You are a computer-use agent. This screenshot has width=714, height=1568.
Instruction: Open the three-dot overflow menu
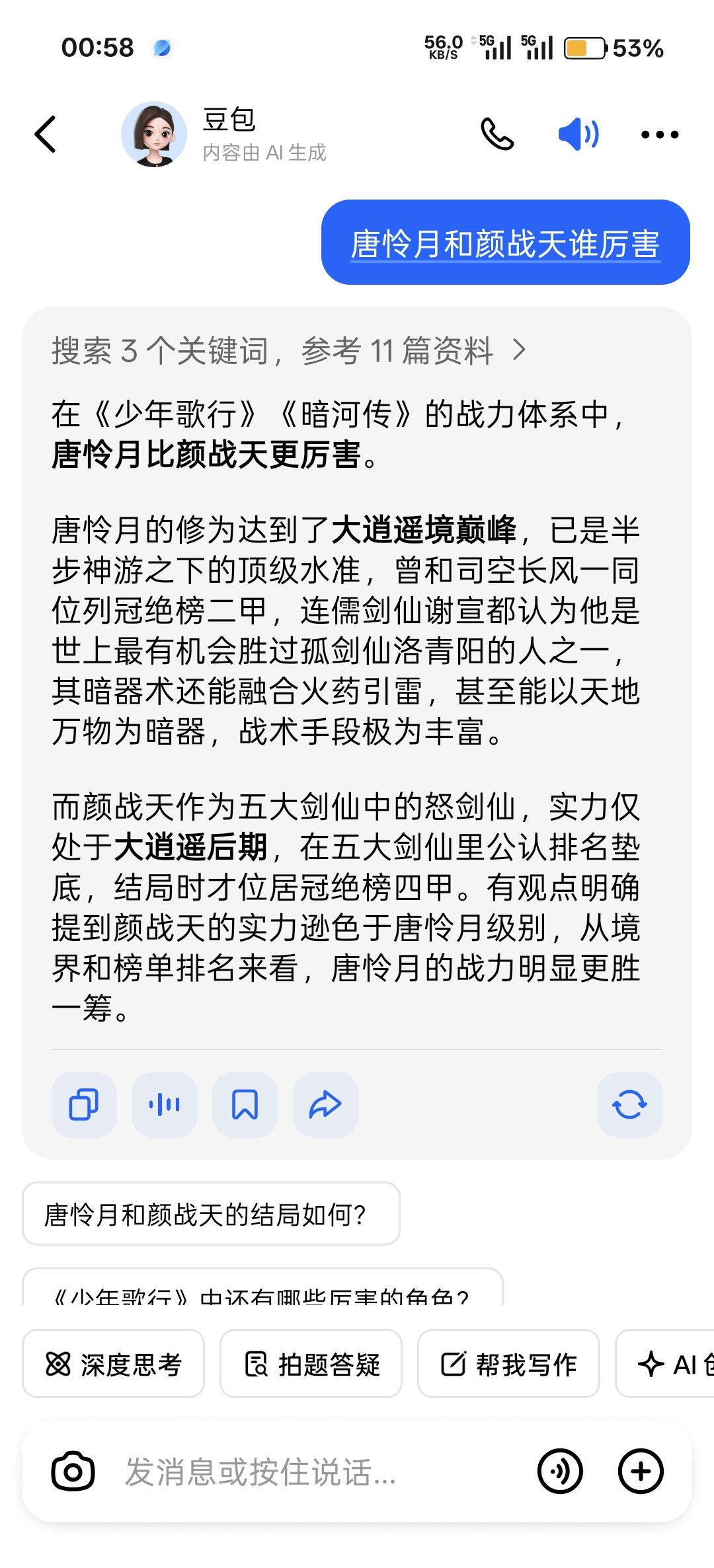[x=660, y=135]
